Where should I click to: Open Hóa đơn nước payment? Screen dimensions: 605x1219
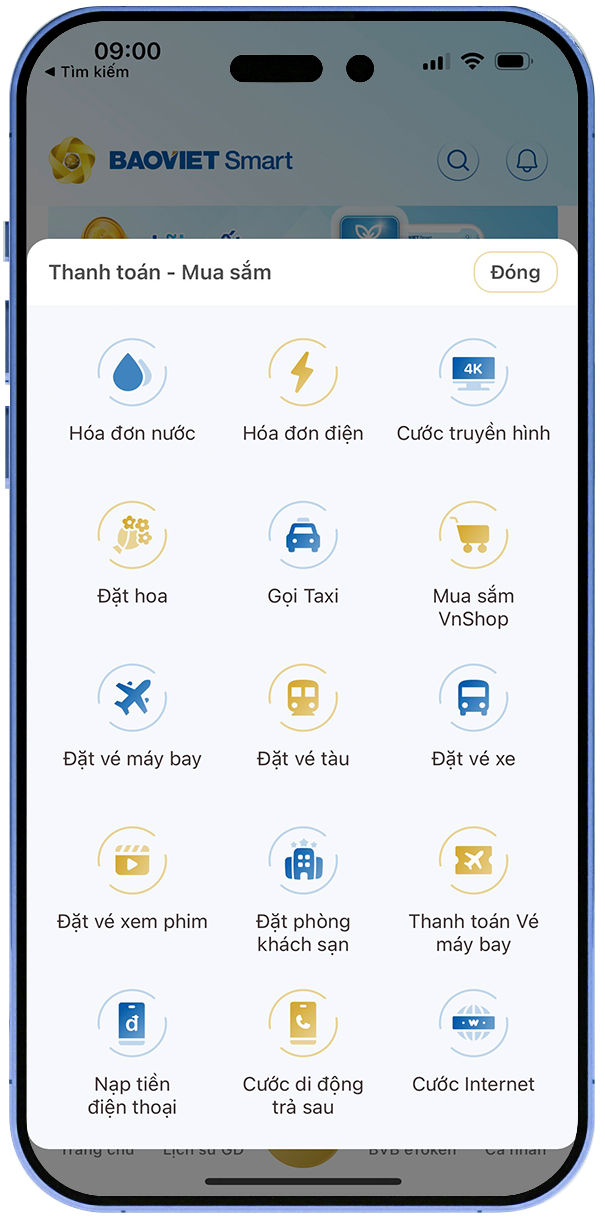[x=132, y=374]
